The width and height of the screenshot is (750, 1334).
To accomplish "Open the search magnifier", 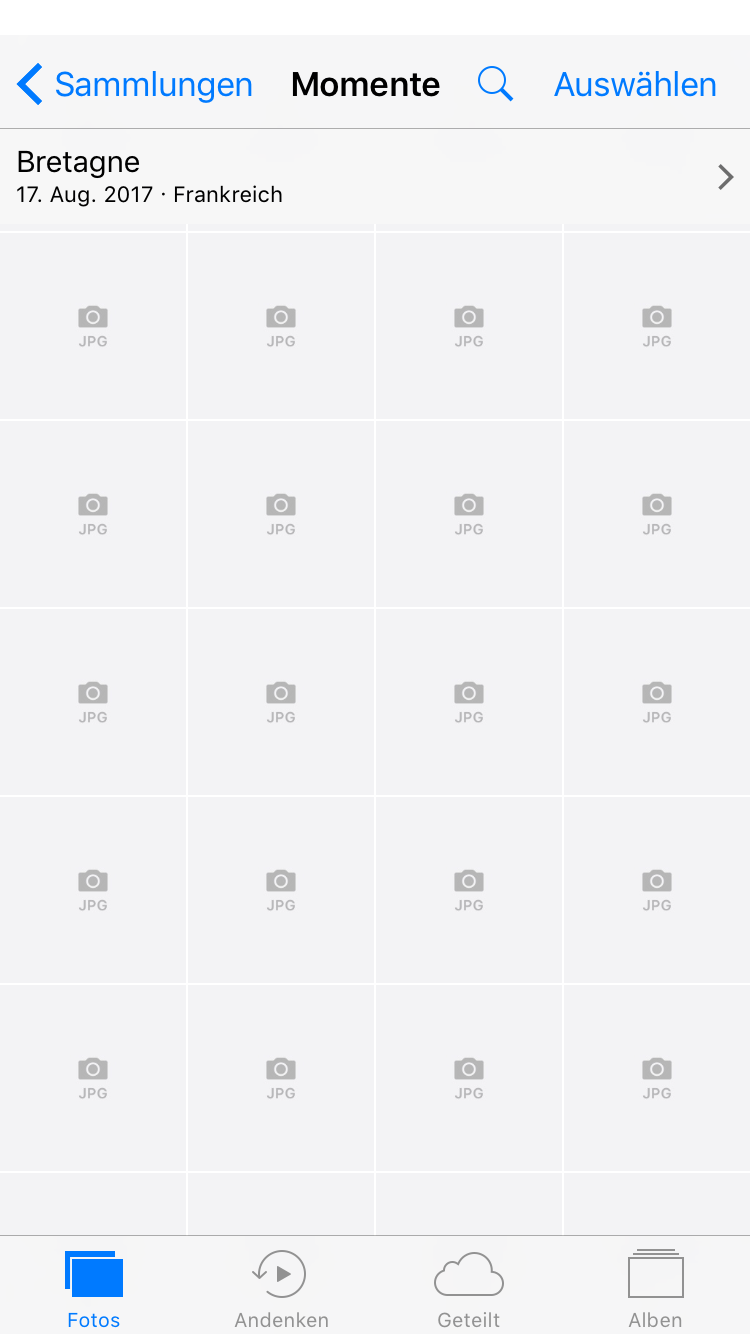I will coord(495,84).
